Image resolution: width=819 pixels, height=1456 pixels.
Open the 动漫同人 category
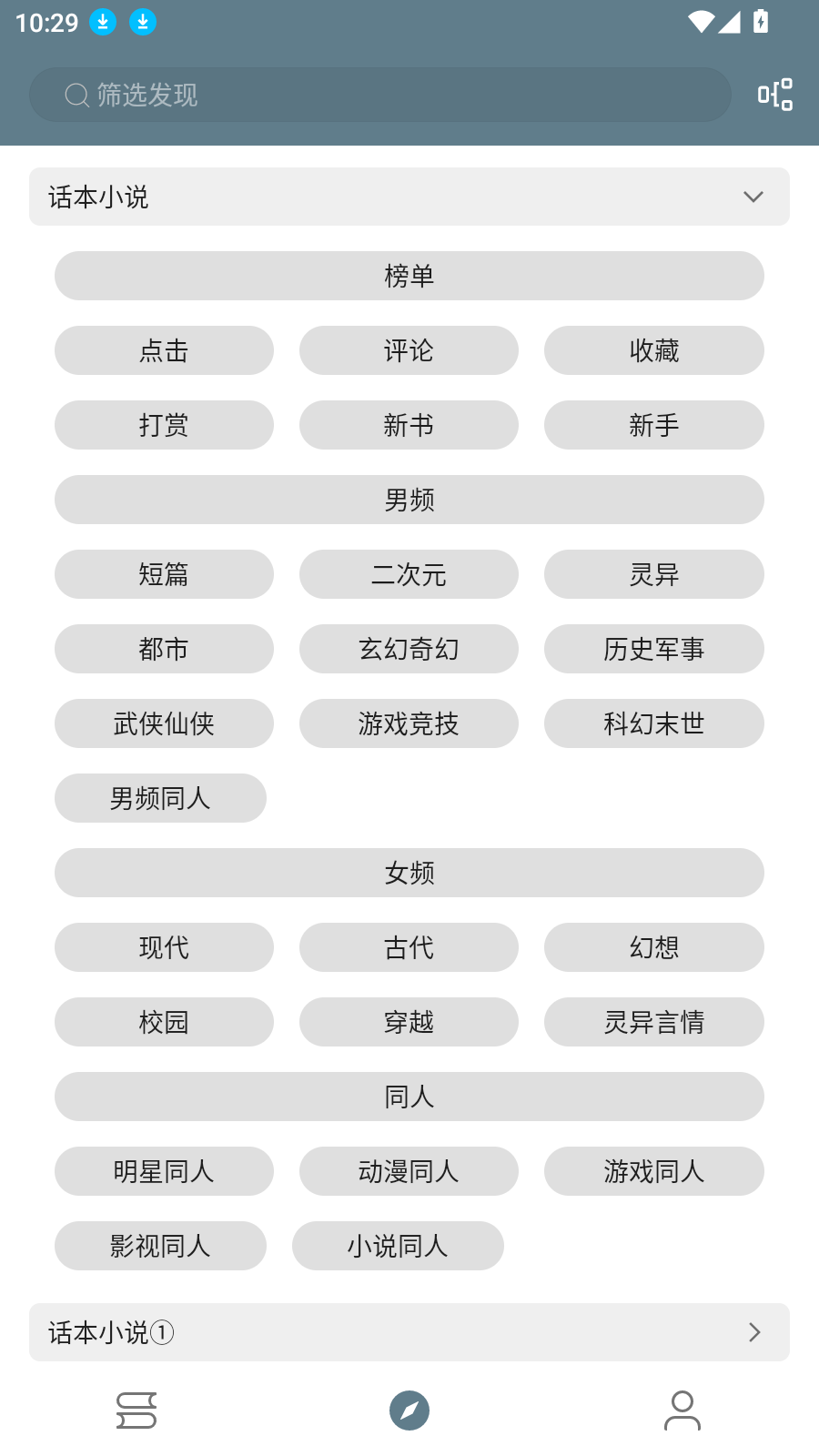point(409,1171)
